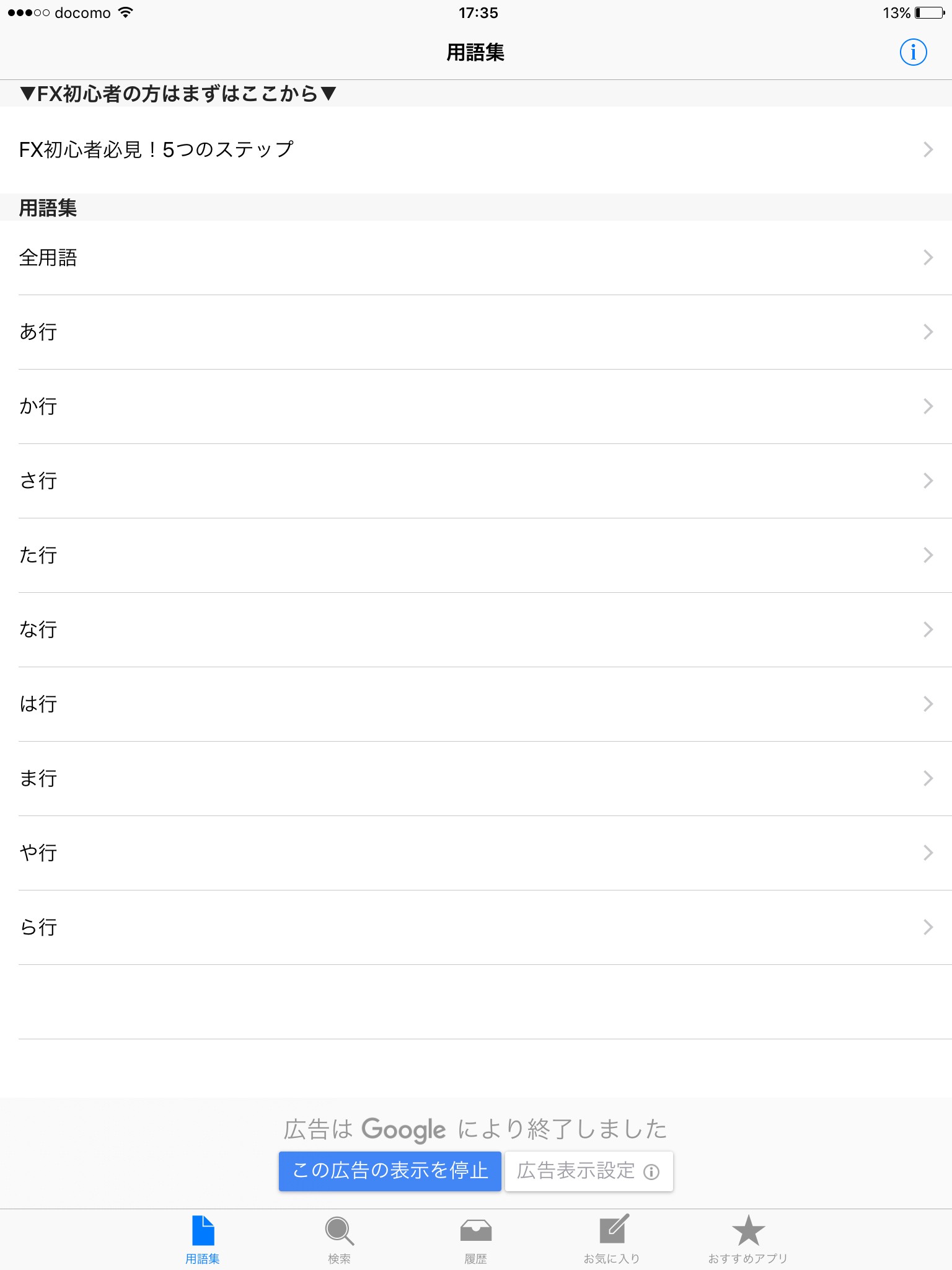952x1270 pixels.
Task: Open the あ行 terms
Action: tap(476, 332)
